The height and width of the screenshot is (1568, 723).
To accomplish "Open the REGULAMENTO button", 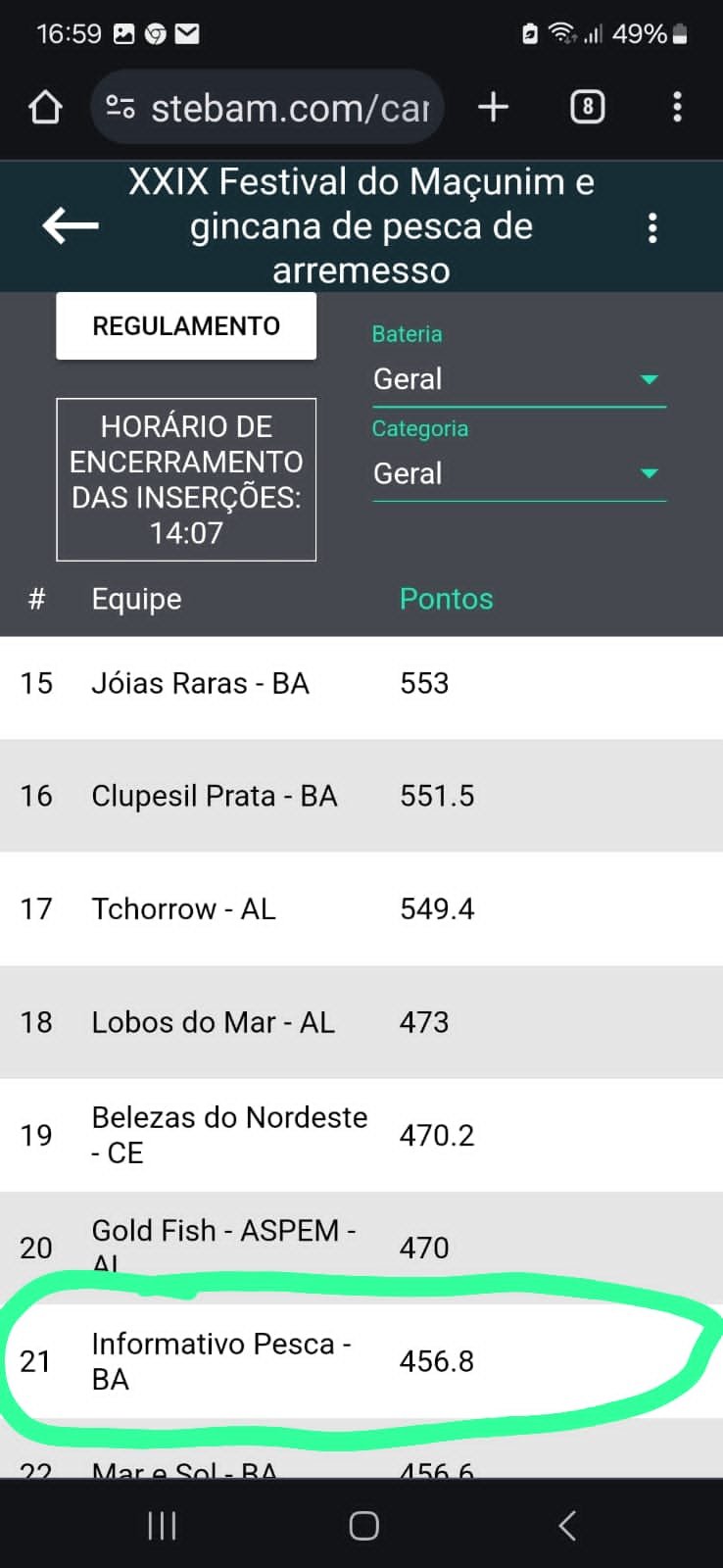I will (186, 326).
